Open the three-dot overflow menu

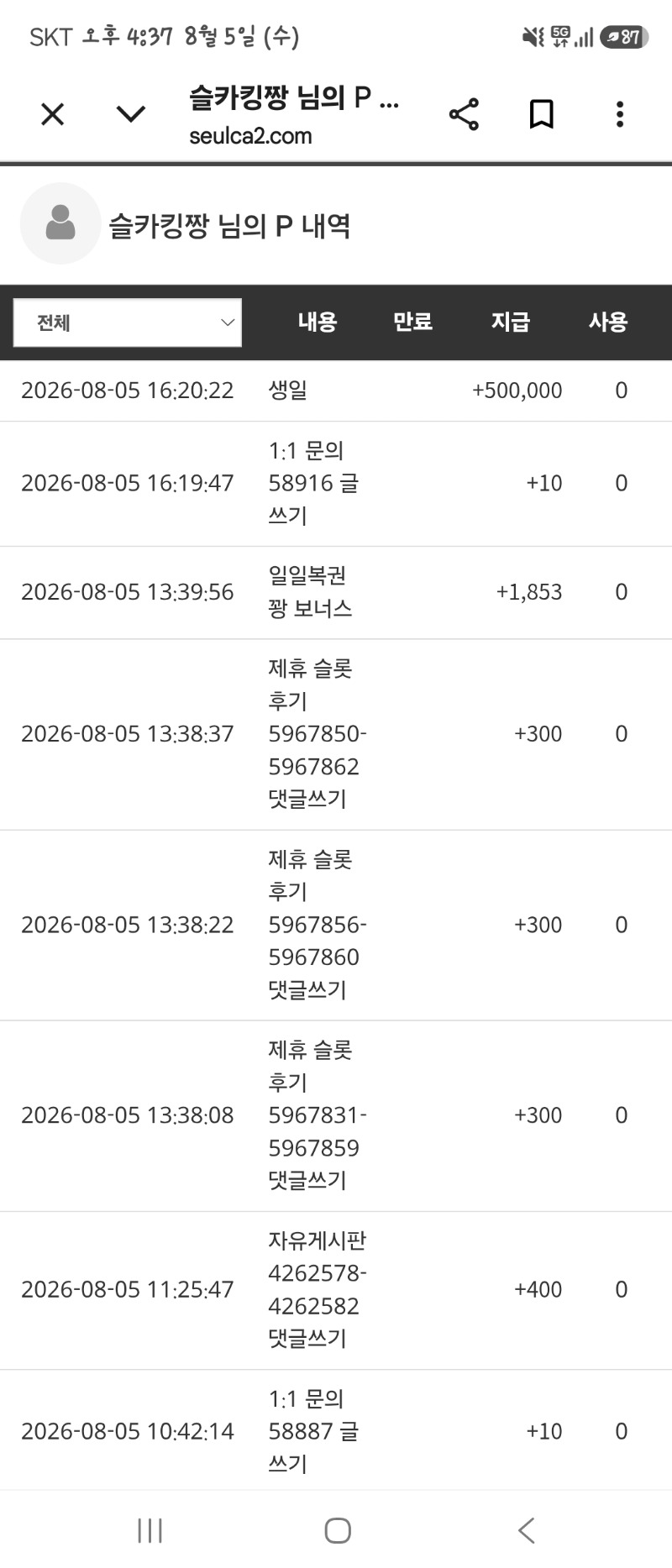pyautogui.click(x=620, y=114)
